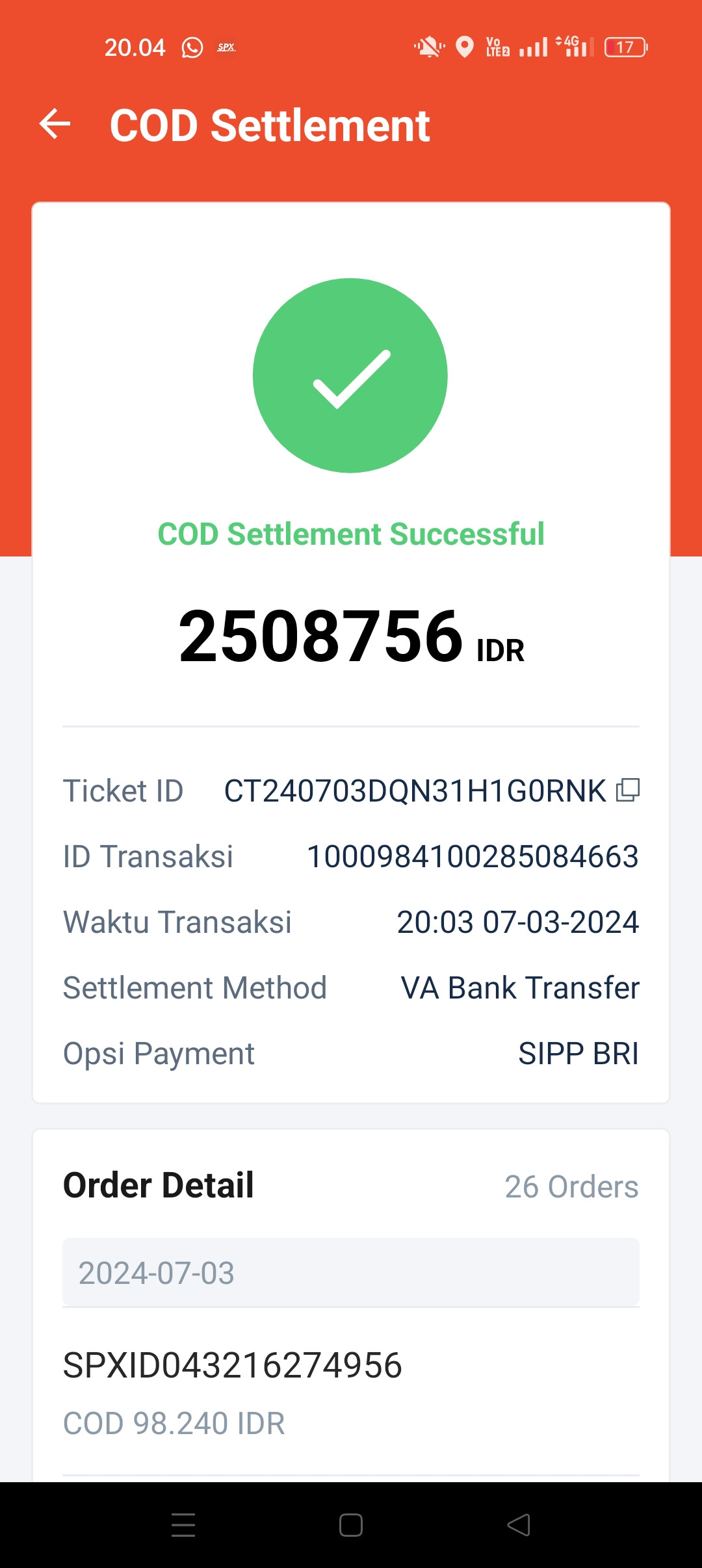Open the recent apps menu
Image resolution: width=702 pixels, height=1568 pixels.
183,1525
